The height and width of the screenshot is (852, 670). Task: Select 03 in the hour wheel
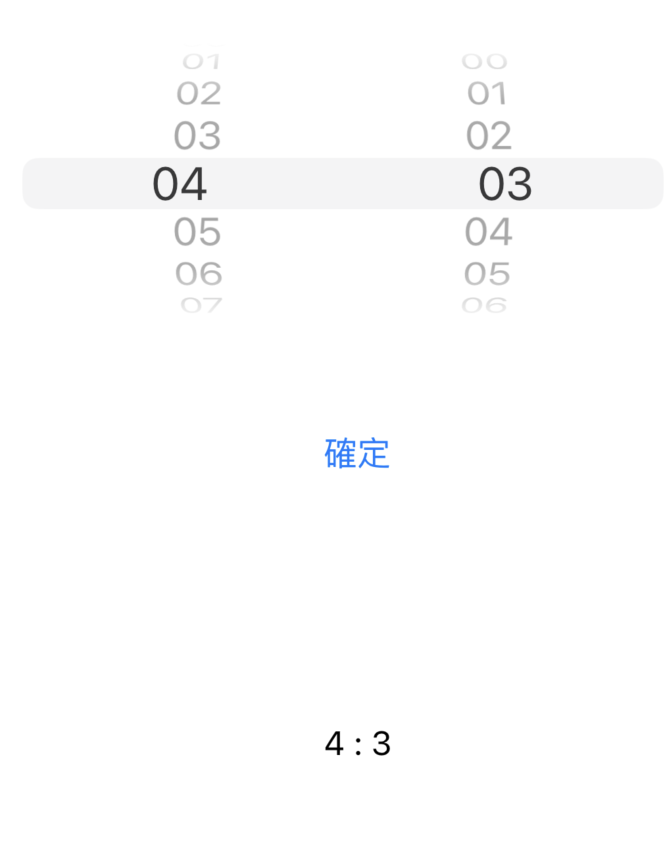tap(197, 135)
